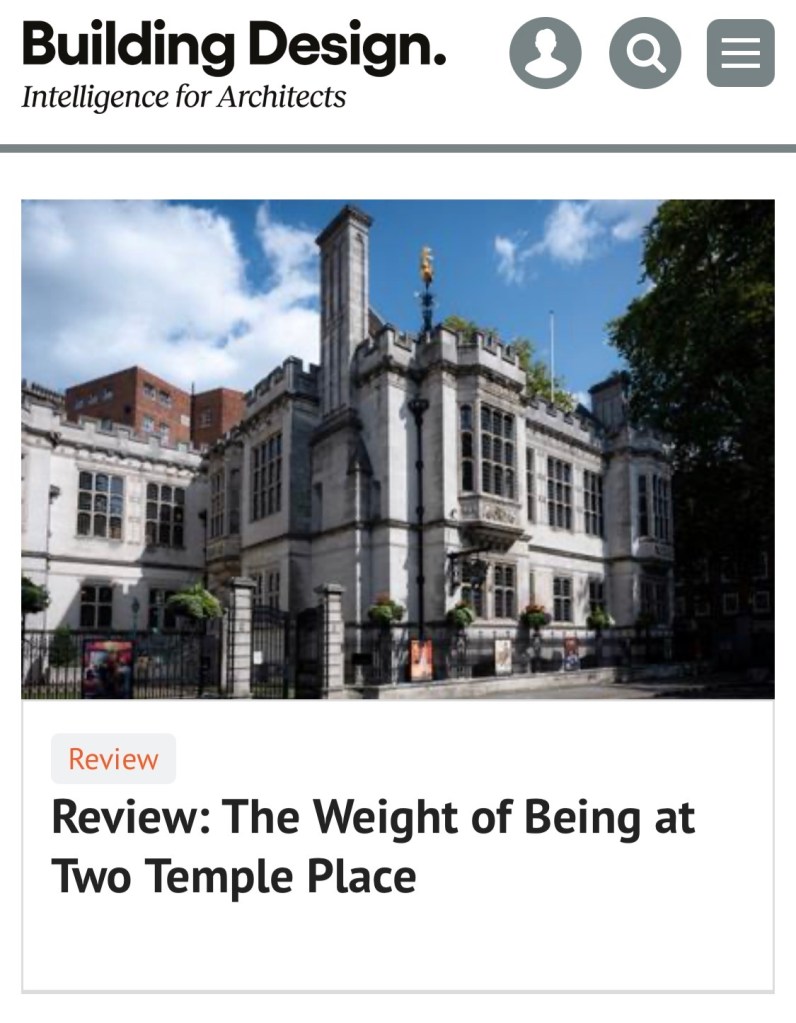Open the Two Temple Place article image
Image resolution: width=796 pixels, height=1023 pixels.
tap(397, 448)
